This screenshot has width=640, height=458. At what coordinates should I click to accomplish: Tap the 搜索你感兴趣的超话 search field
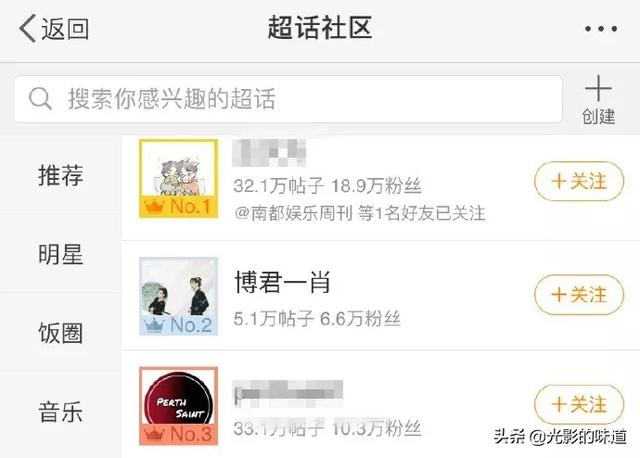288,99
